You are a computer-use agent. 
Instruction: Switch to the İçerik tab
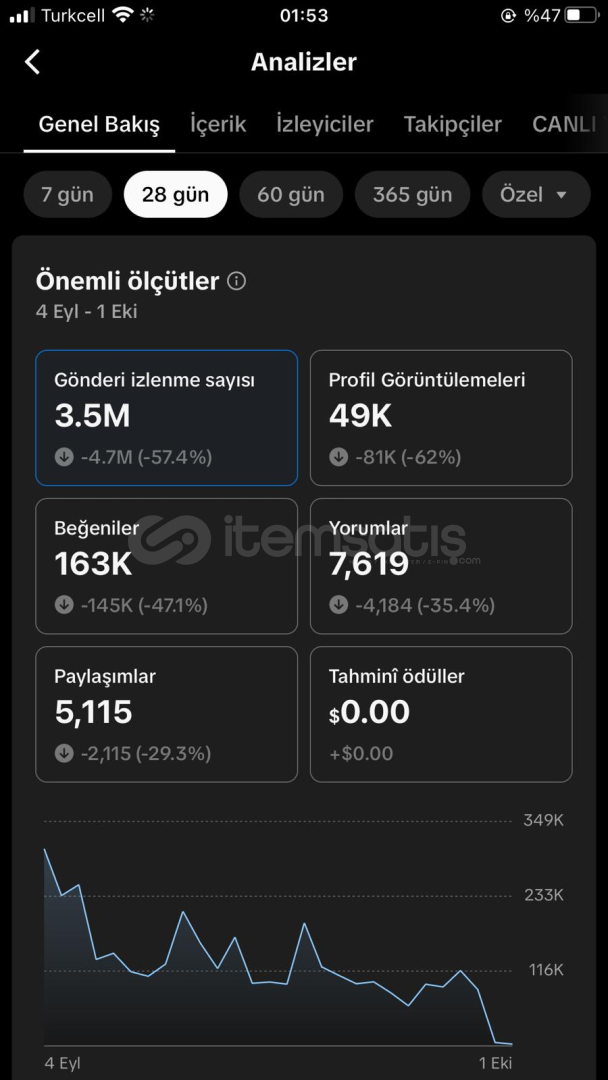pos(218,125)
